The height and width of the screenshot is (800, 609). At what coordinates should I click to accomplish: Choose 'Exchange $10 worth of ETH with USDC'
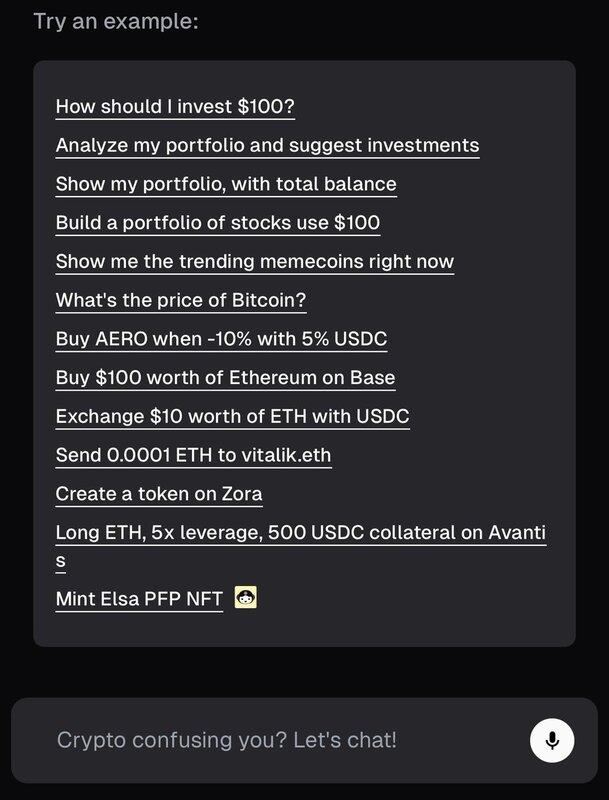[x=232, y=416]
